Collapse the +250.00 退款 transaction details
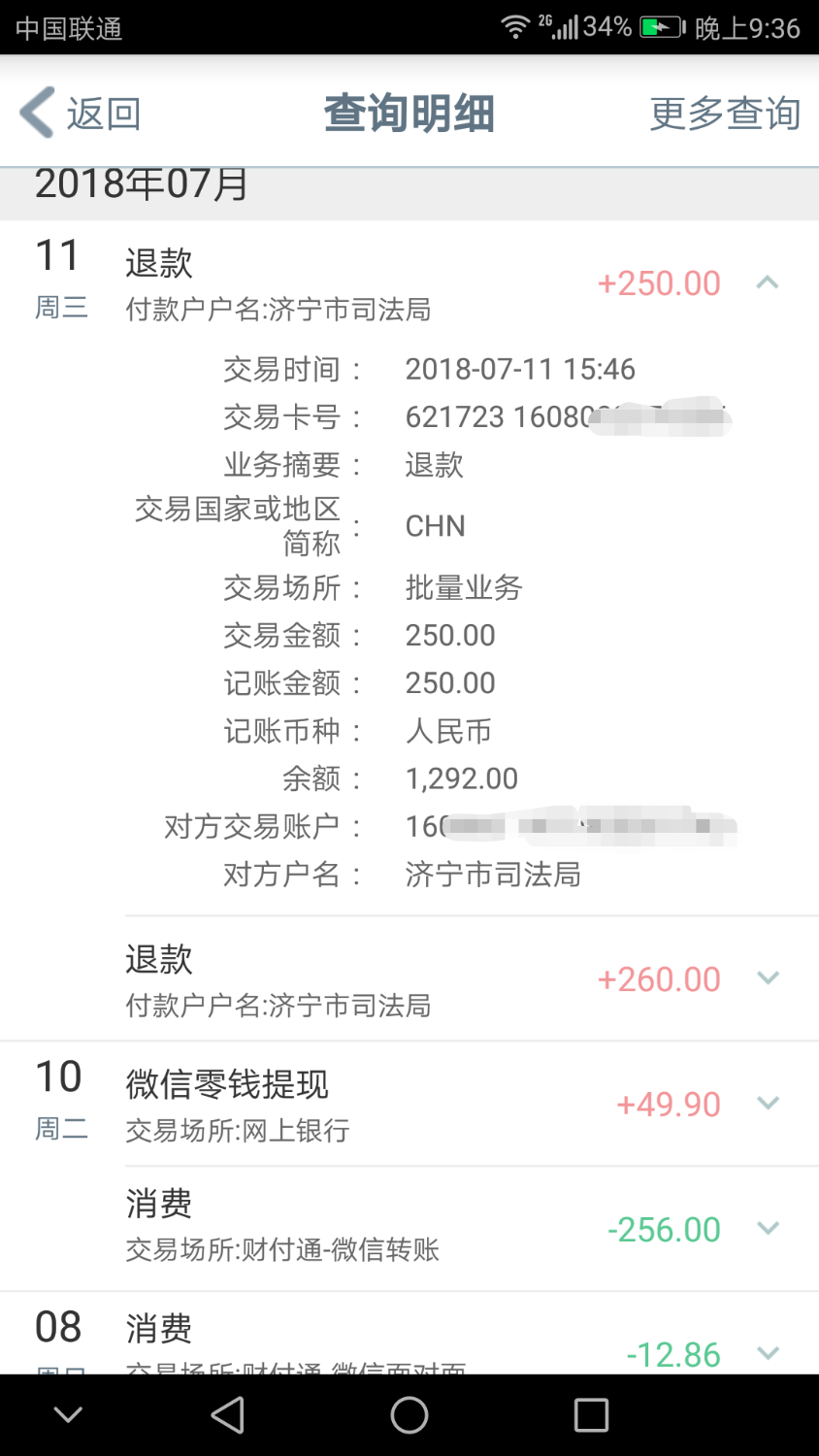The width and height of the screenshot is (819, 1456). tap(767, 283)
